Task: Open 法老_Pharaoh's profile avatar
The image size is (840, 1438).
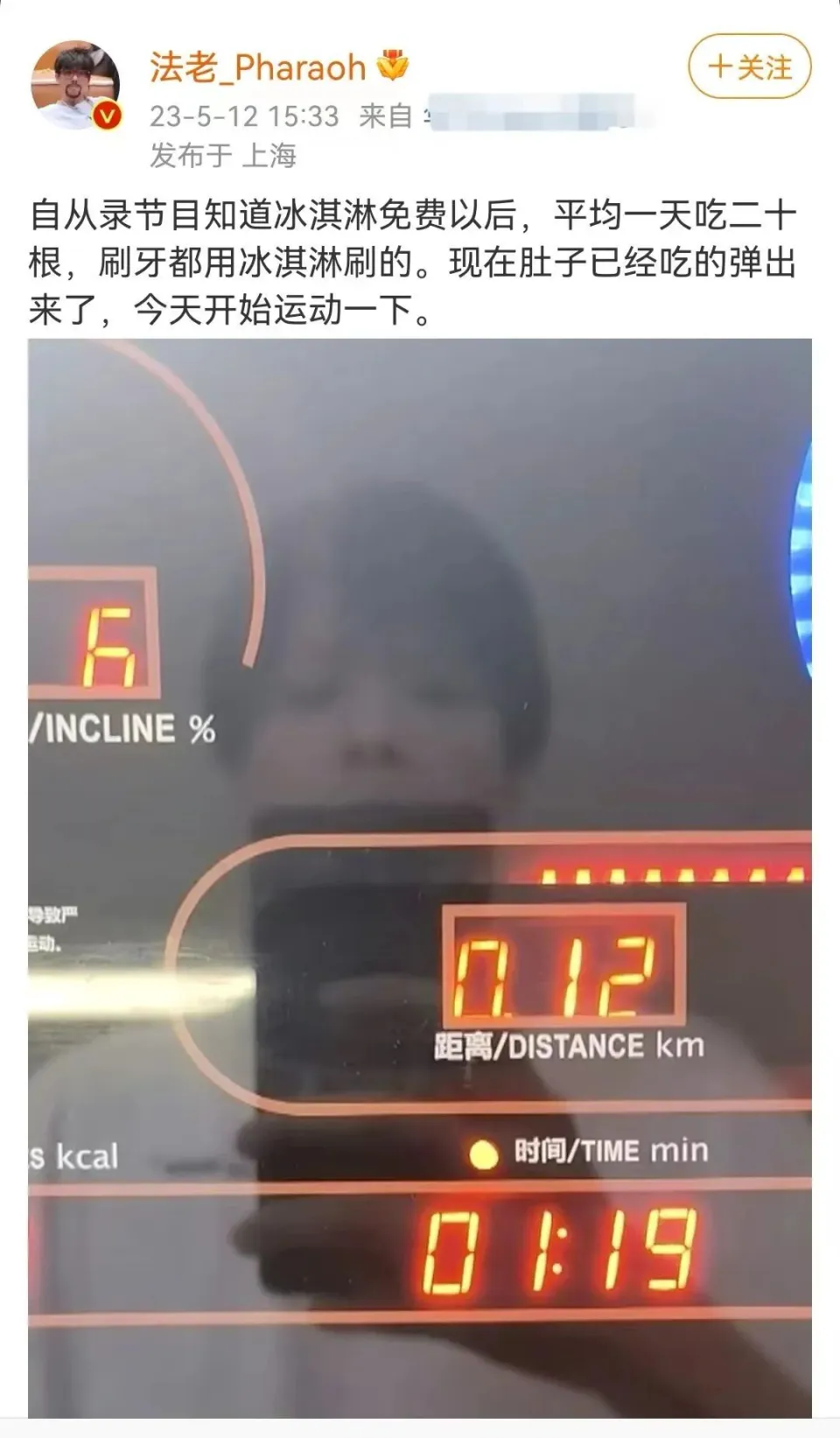Action: (x=76, y=86)
